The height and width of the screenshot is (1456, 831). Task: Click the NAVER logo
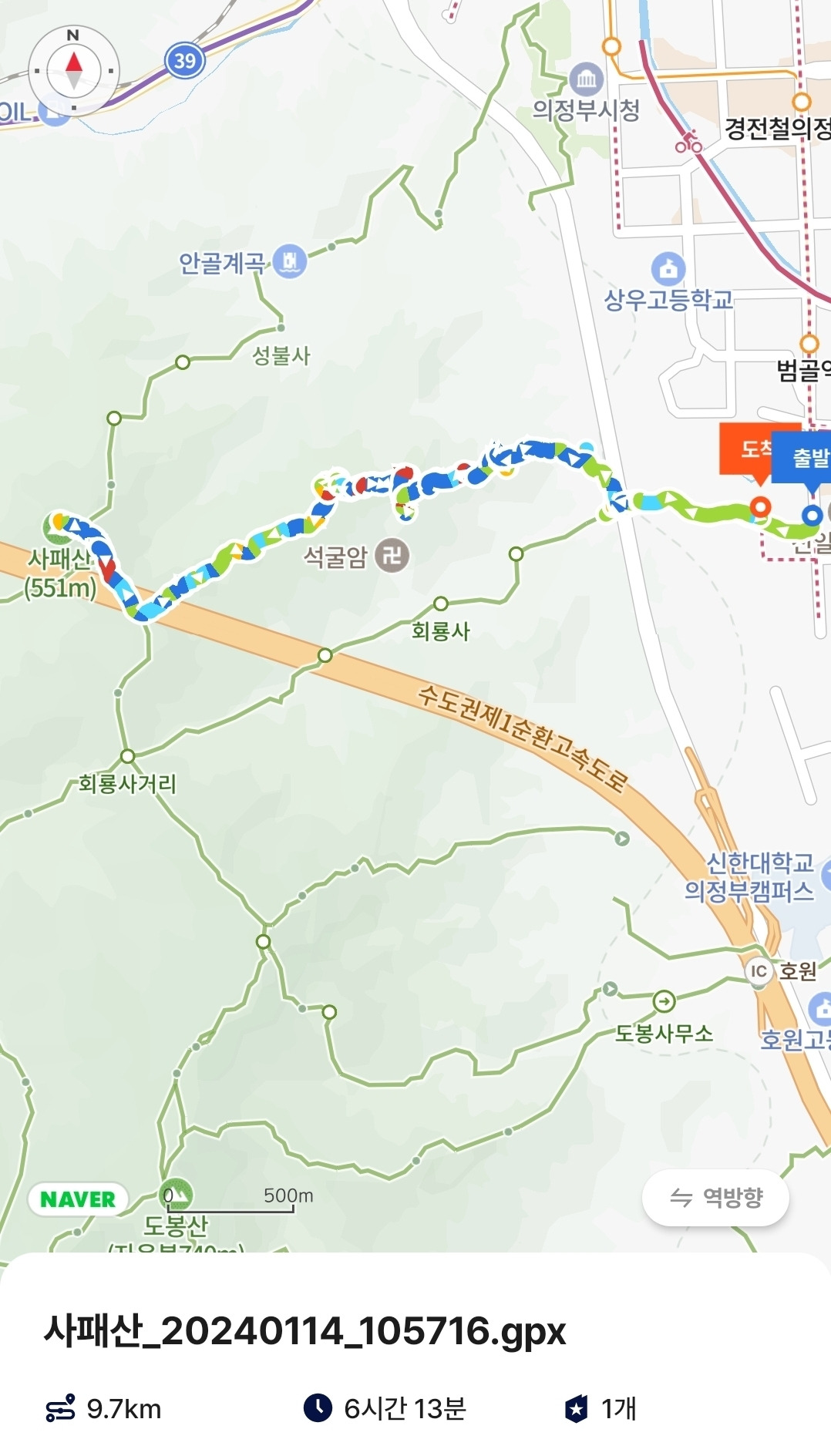[77, 1200]
